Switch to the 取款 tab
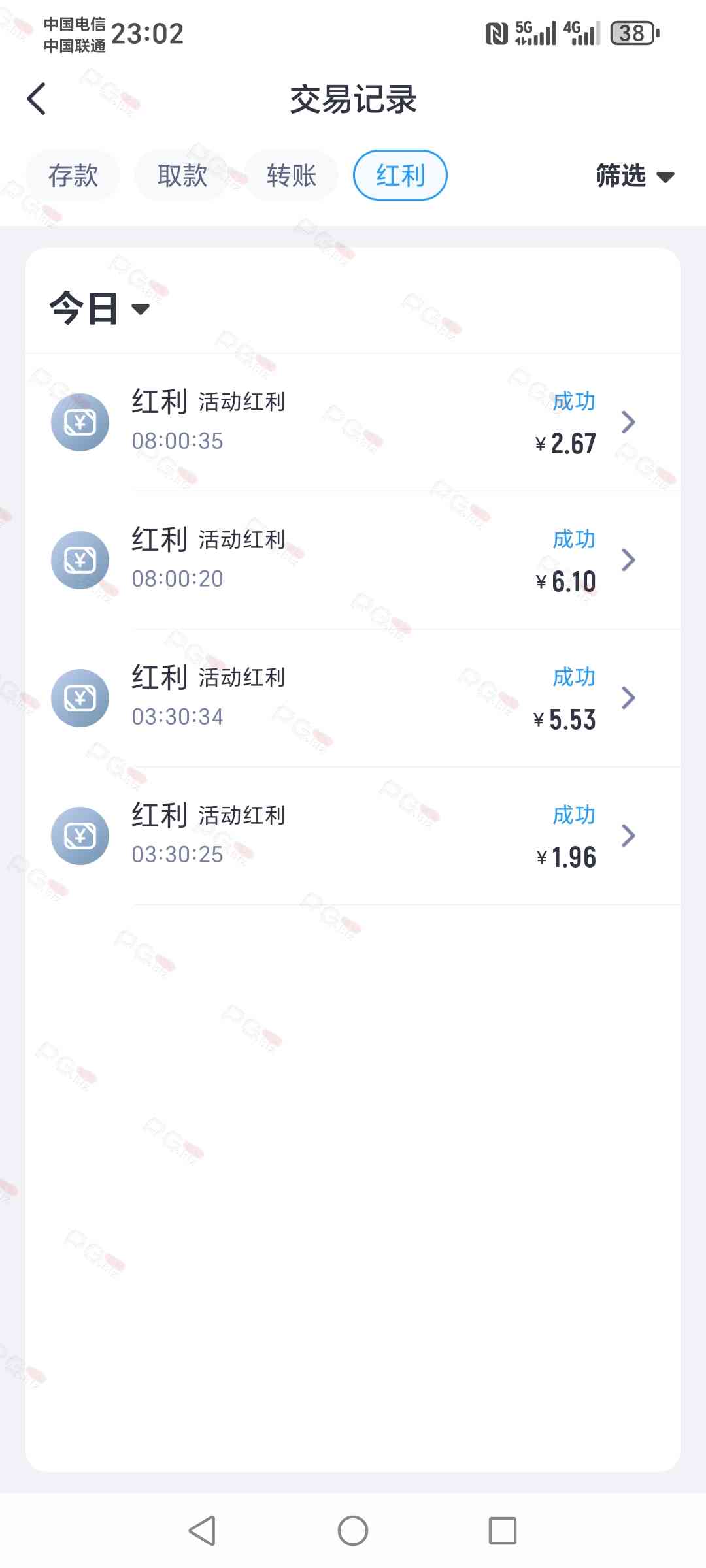This screenshot has width=706, height=1568. 182,175
